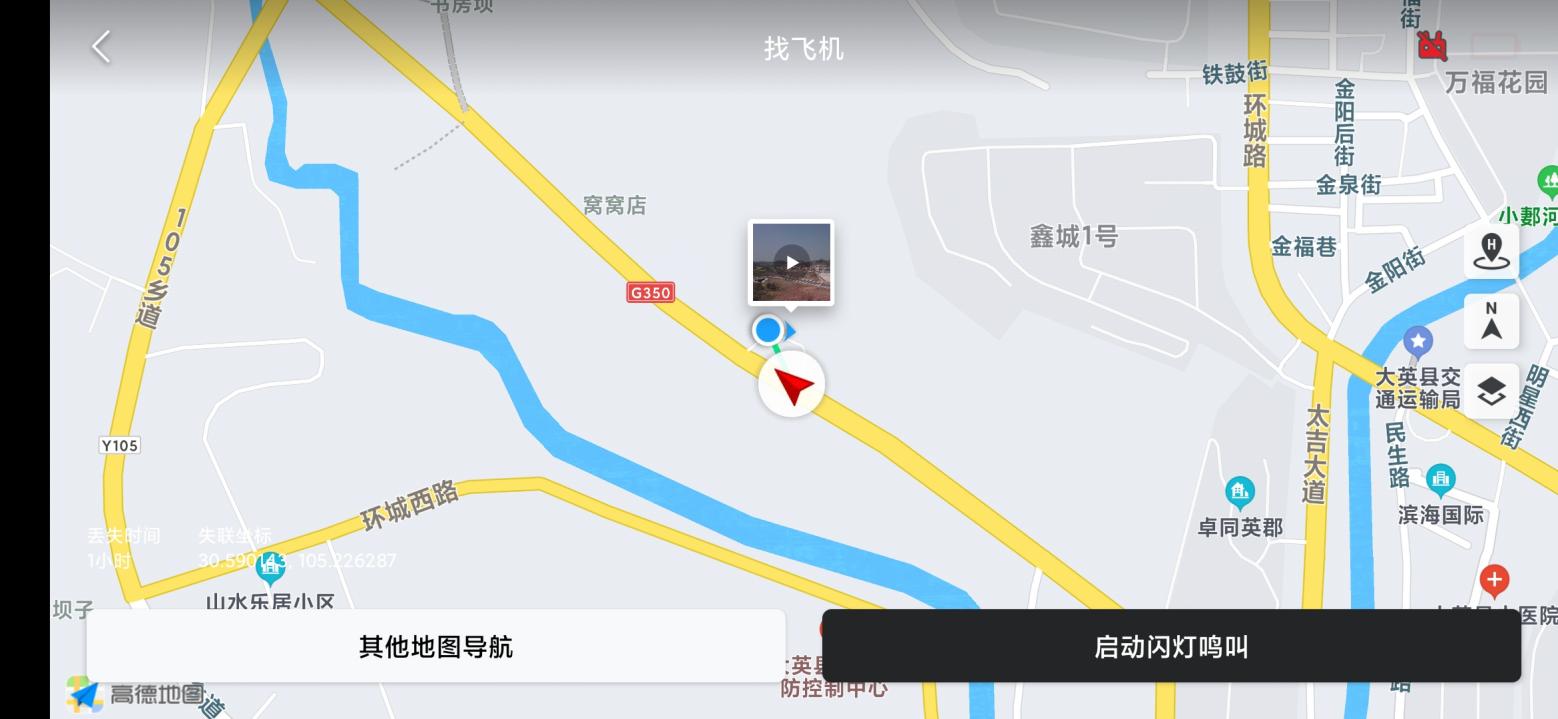Center map on home point

click(x=1491, y=249)
